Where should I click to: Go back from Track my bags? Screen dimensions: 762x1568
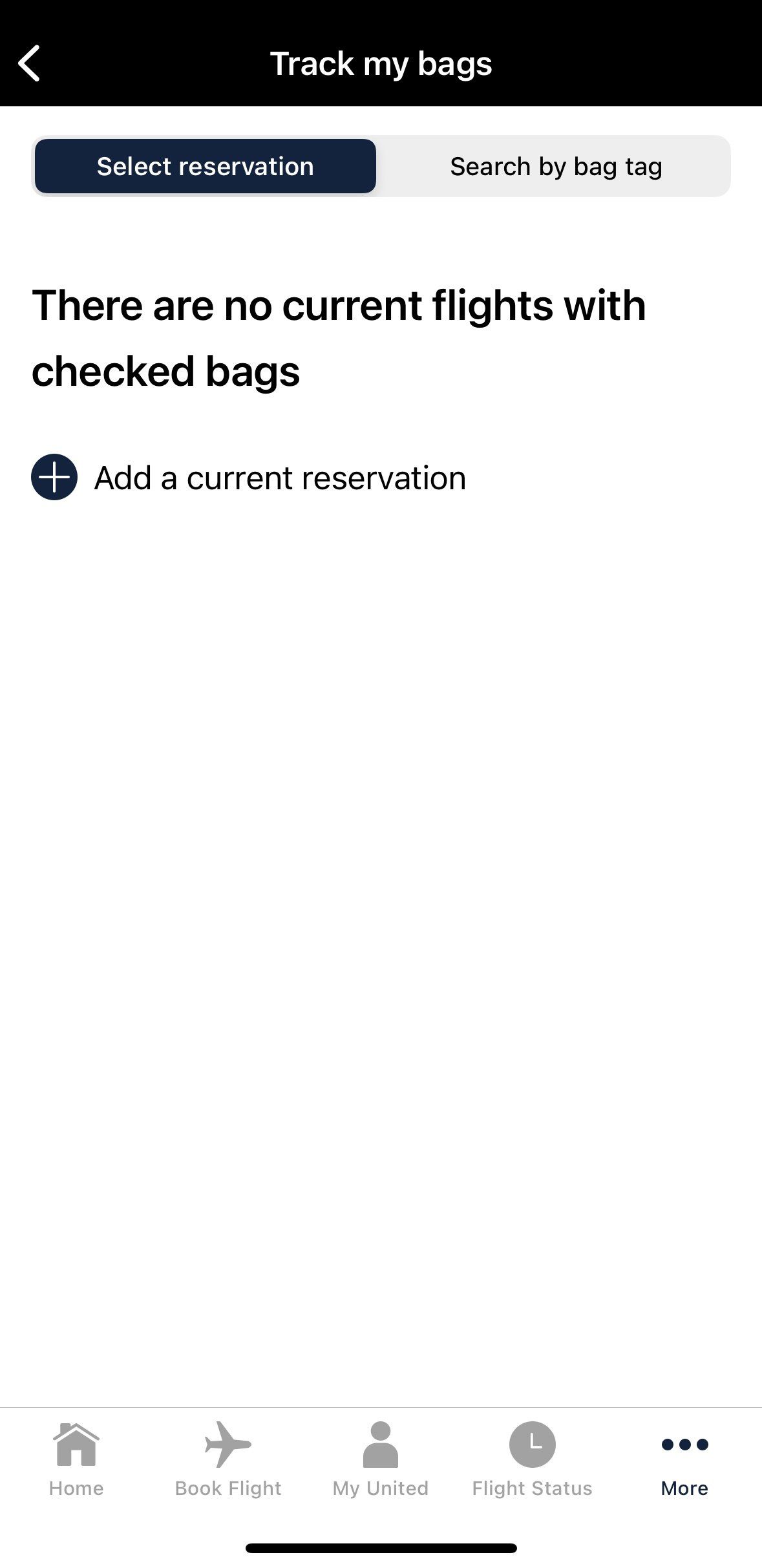pyautogui.click(x=29, y=63)
